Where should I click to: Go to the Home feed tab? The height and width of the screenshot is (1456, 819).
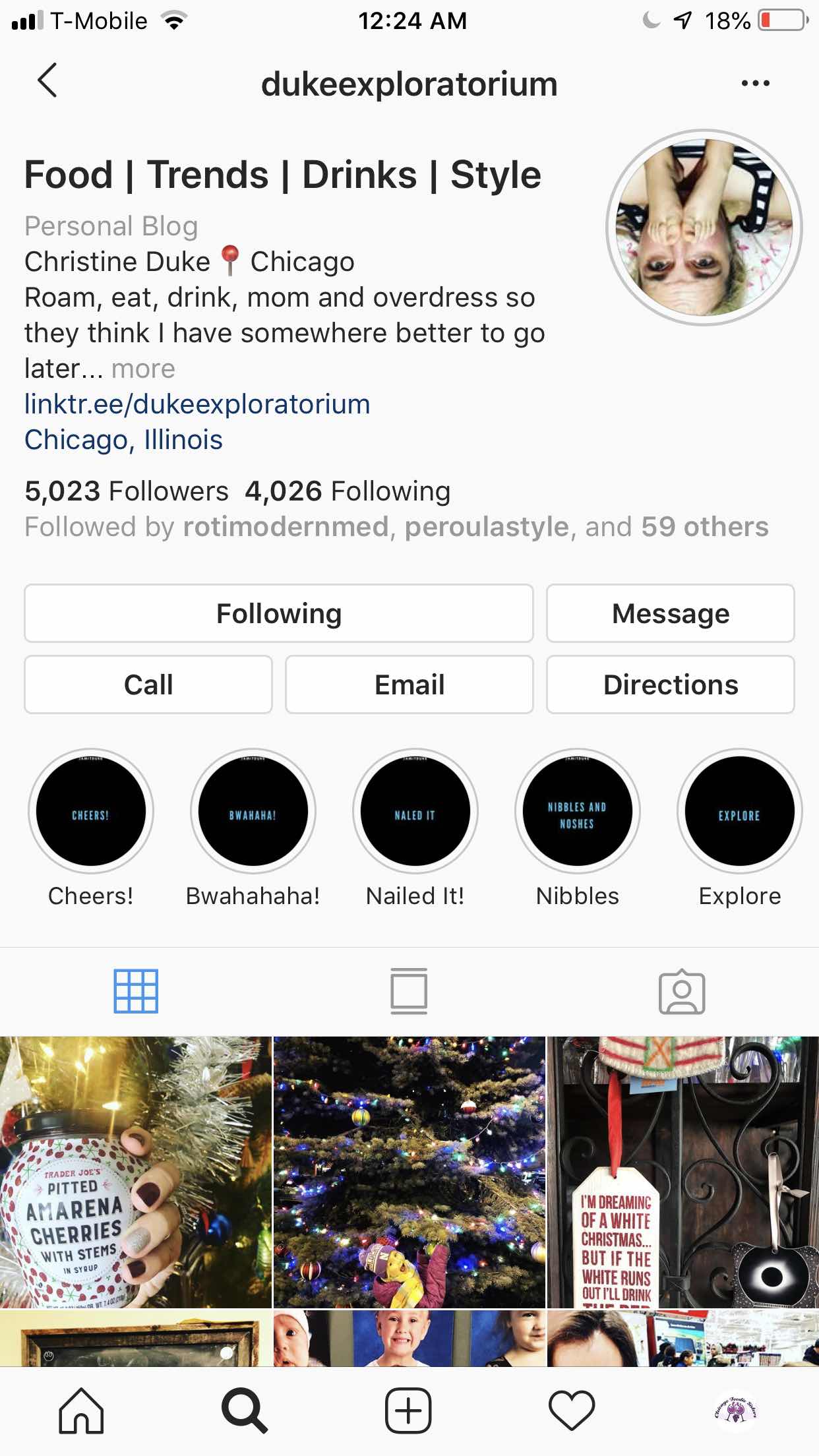pos(82,1410)
